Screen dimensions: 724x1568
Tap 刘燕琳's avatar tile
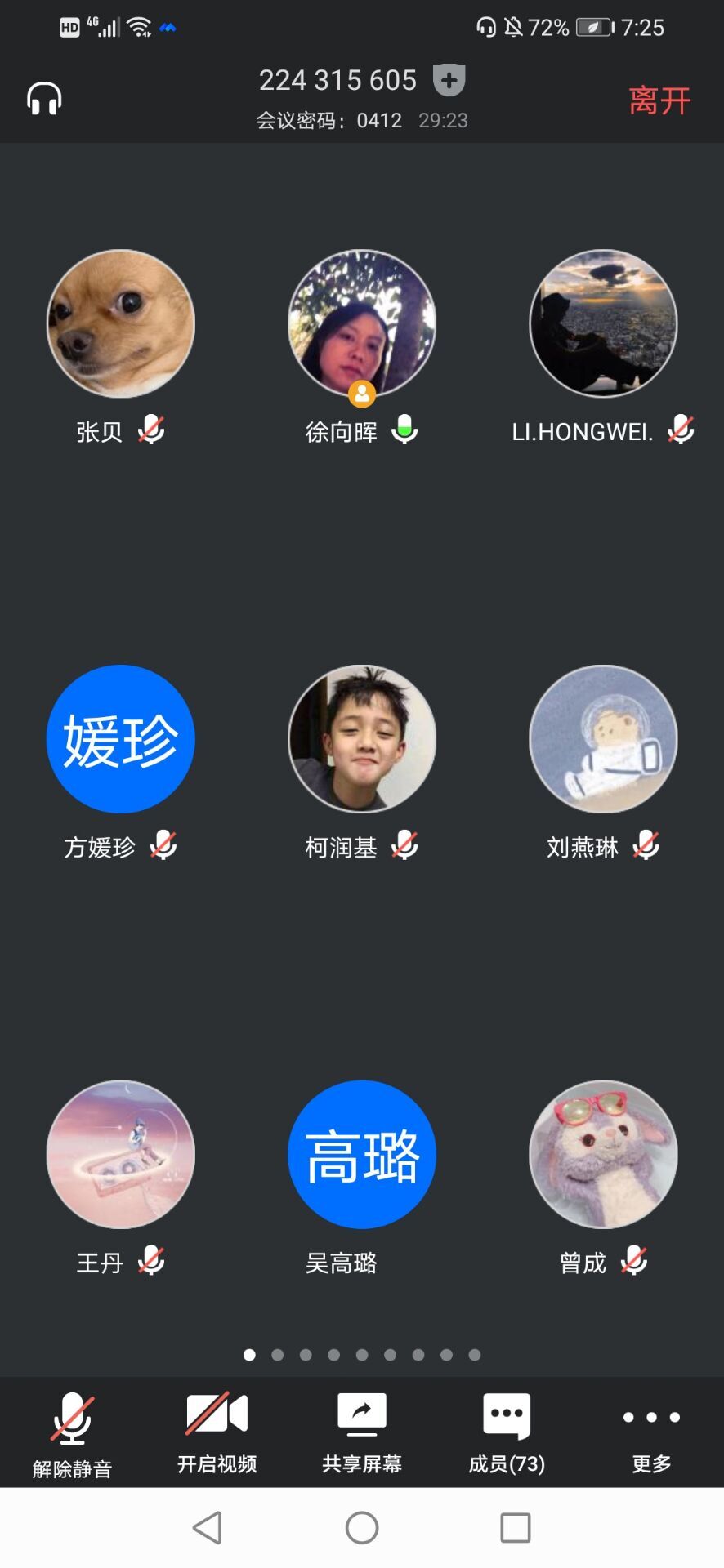[603, 739]
